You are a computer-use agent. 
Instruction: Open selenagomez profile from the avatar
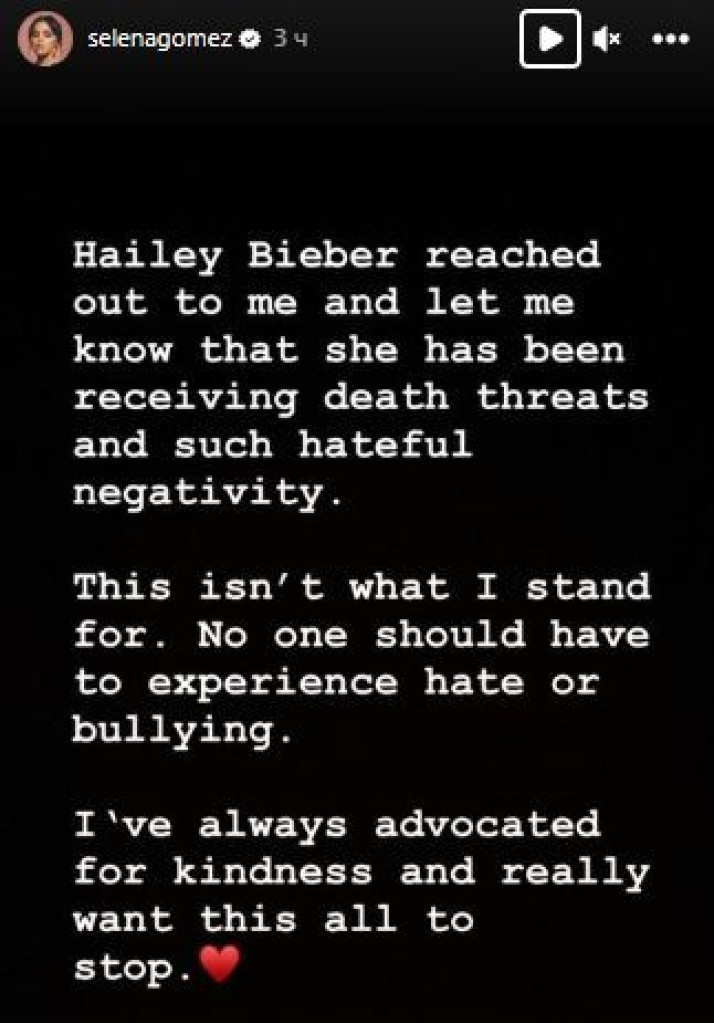(x=44, y=39)
